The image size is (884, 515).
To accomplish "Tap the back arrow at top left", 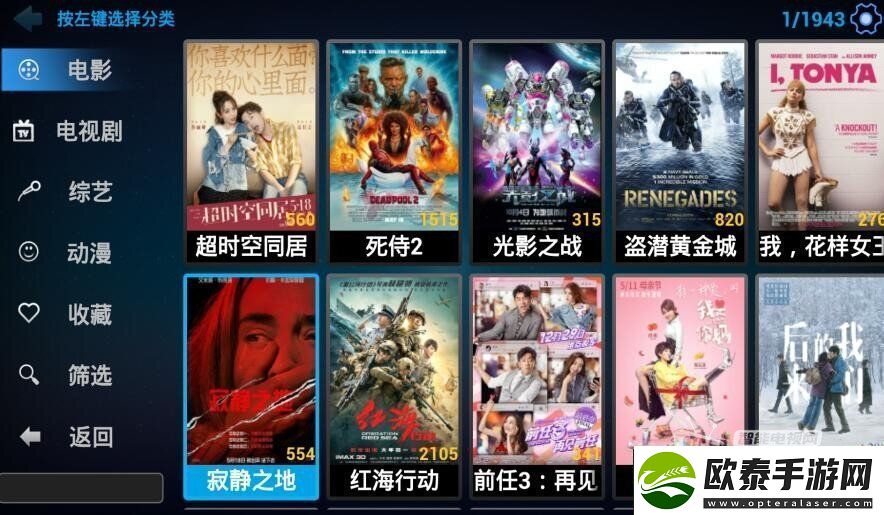I will click(x=28, y=18).
